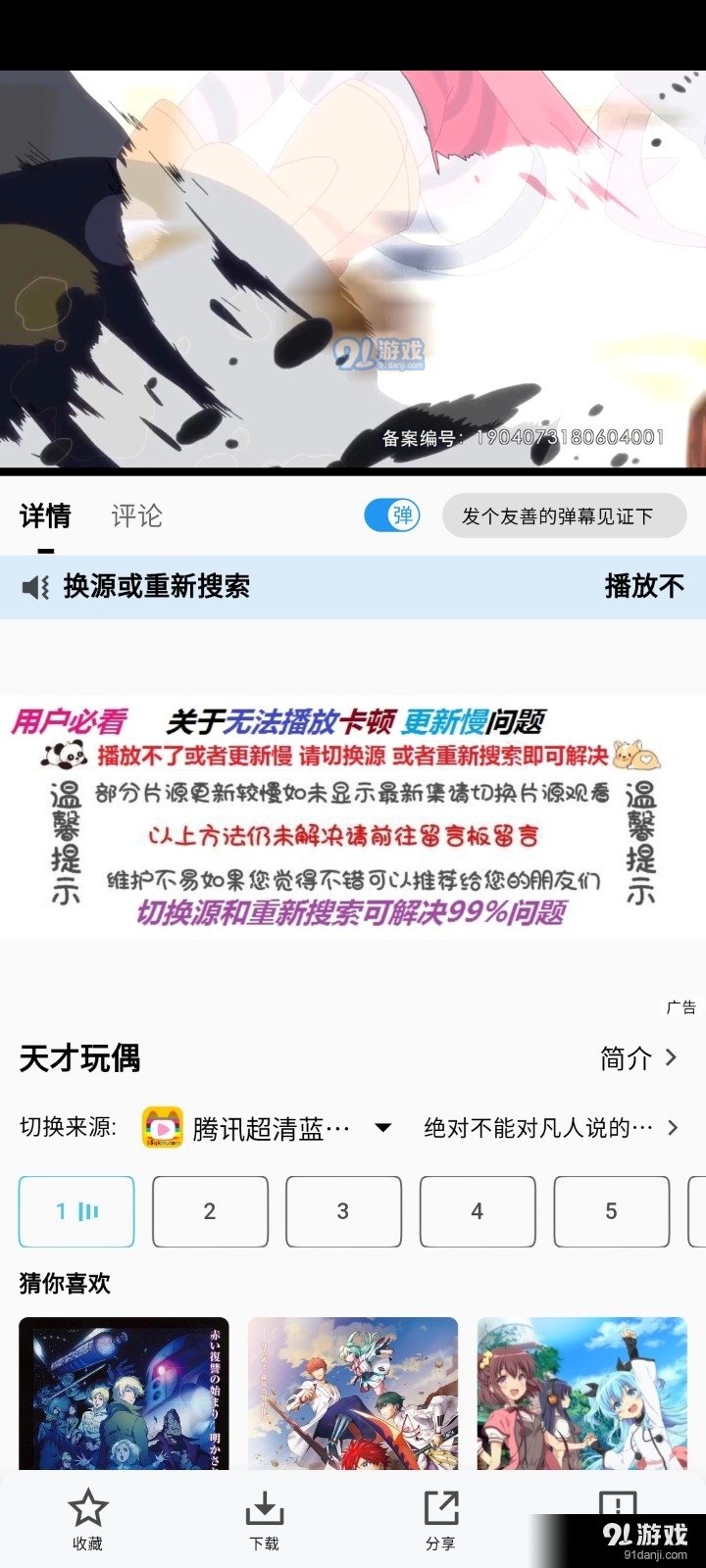Play episode 4
Viewport: 706px width, 1568px height.
tap(478, 1211)
